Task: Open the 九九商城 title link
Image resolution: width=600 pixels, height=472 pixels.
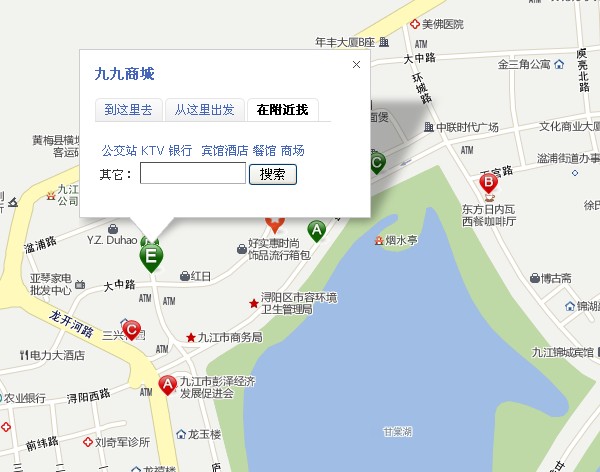Action: [x=124, y=75]
